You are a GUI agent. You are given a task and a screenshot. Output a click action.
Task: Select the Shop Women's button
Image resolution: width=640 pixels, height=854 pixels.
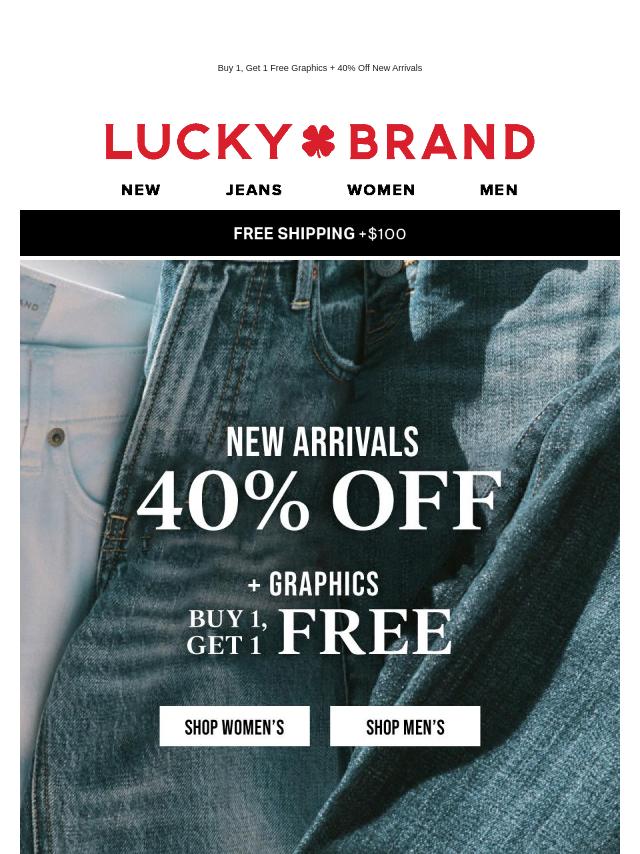click(234, 727)
